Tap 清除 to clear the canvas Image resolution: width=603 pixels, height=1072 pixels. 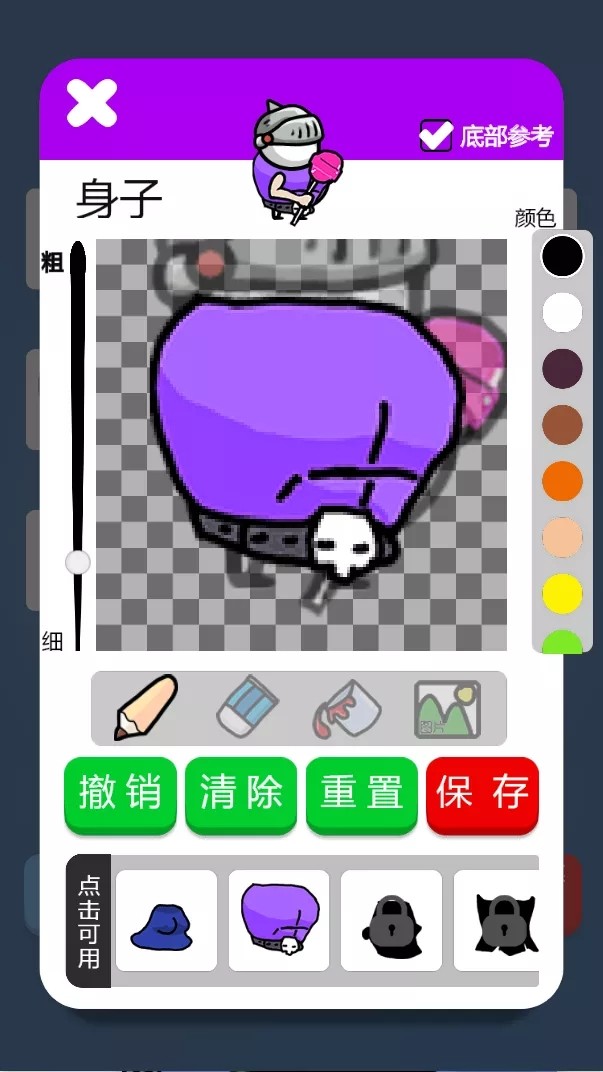pos(241,793)
